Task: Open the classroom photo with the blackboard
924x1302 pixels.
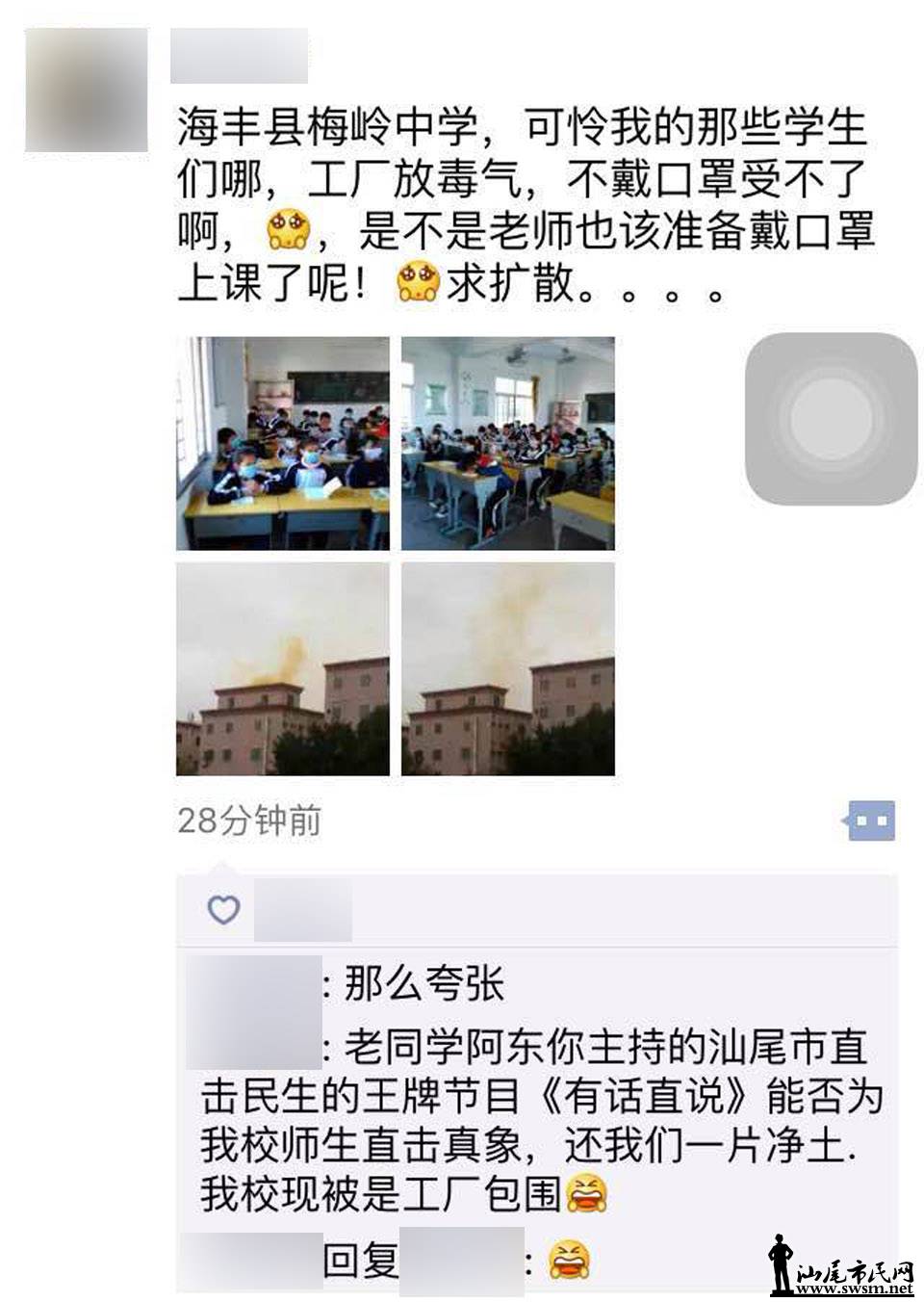Action: 282,443
